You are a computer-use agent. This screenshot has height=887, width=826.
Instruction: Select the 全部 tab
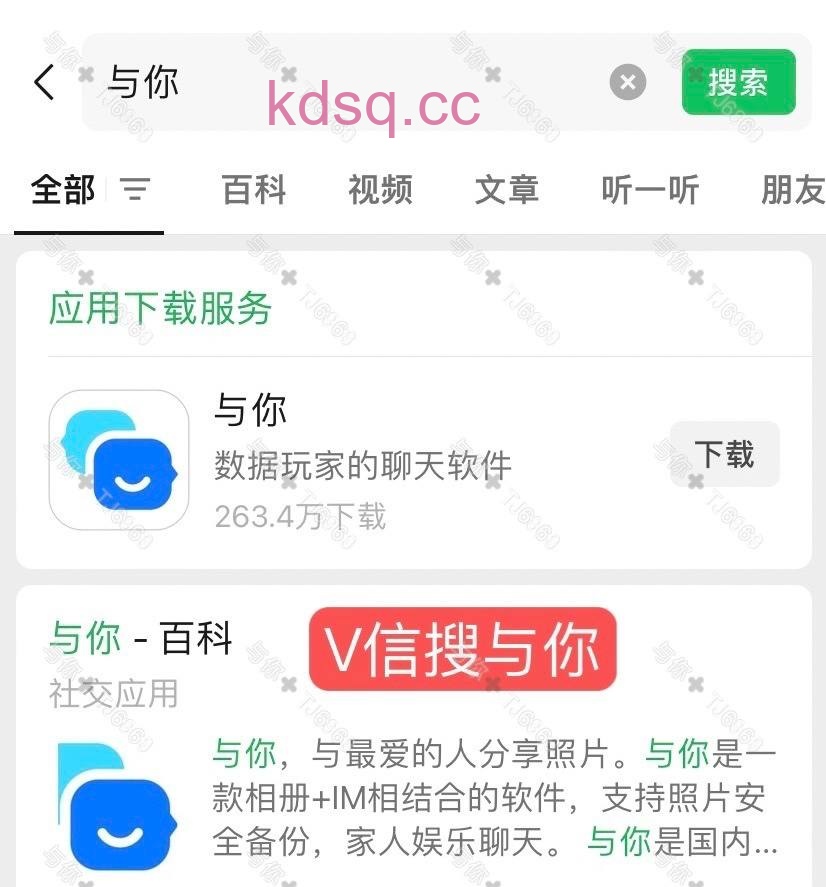point(63,189)
